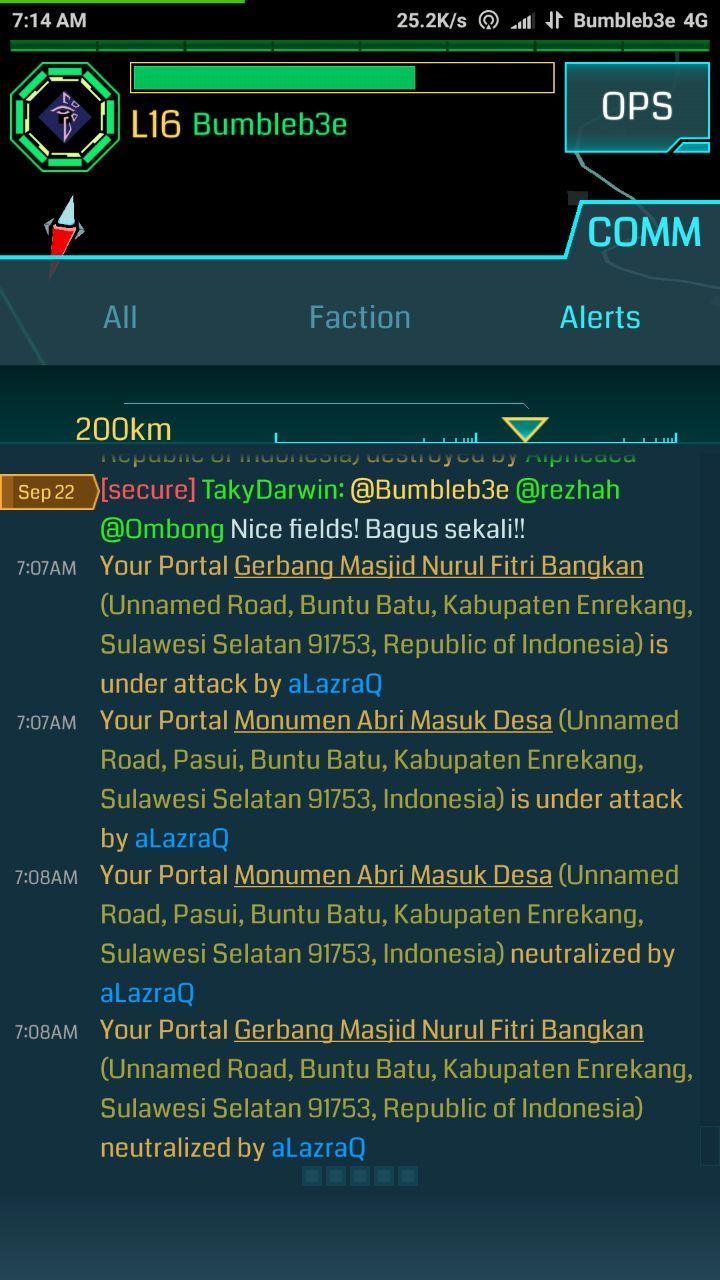Collapse the COMM panel
This screenshot has width=720, height=1280.
click(x=644, y=232)
